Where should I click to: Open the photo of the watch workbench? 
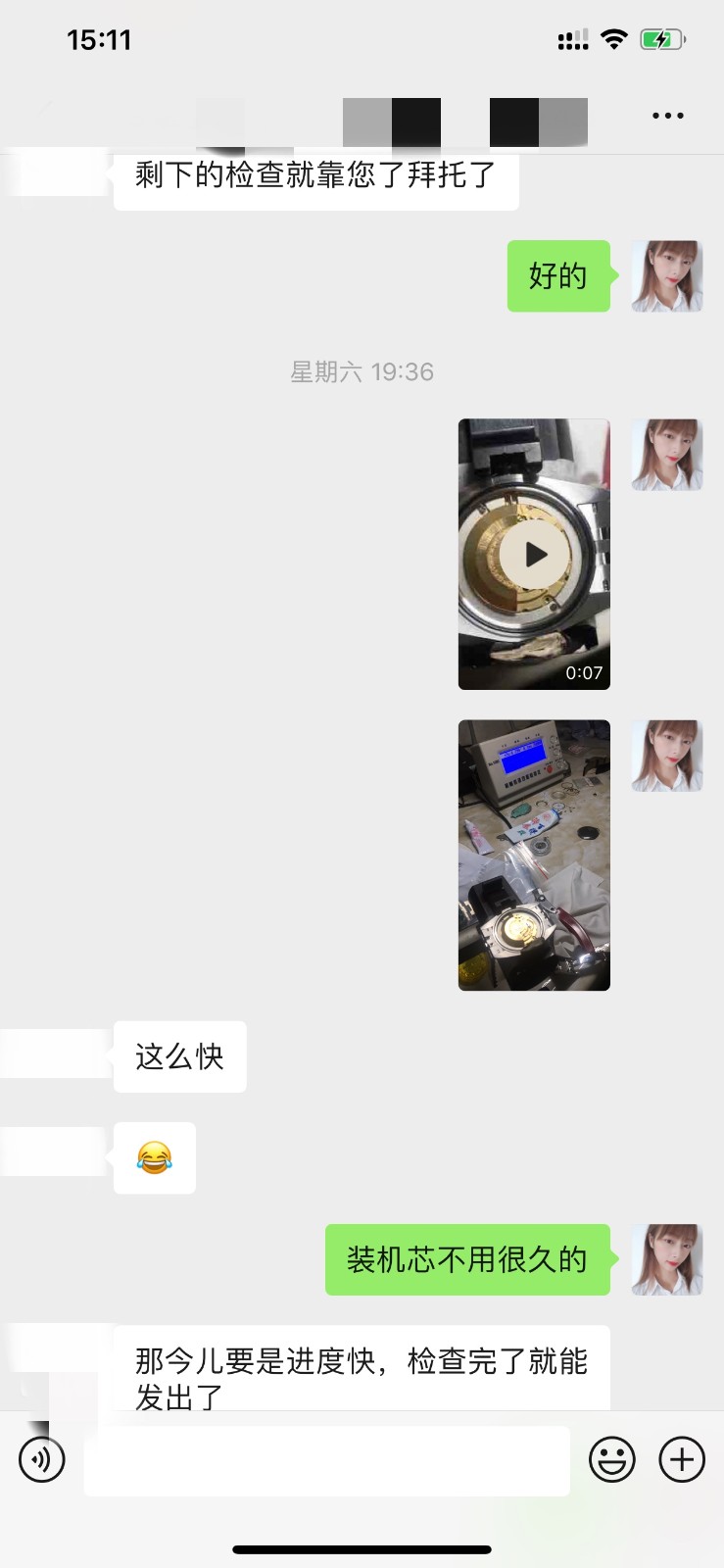(534, 855)
